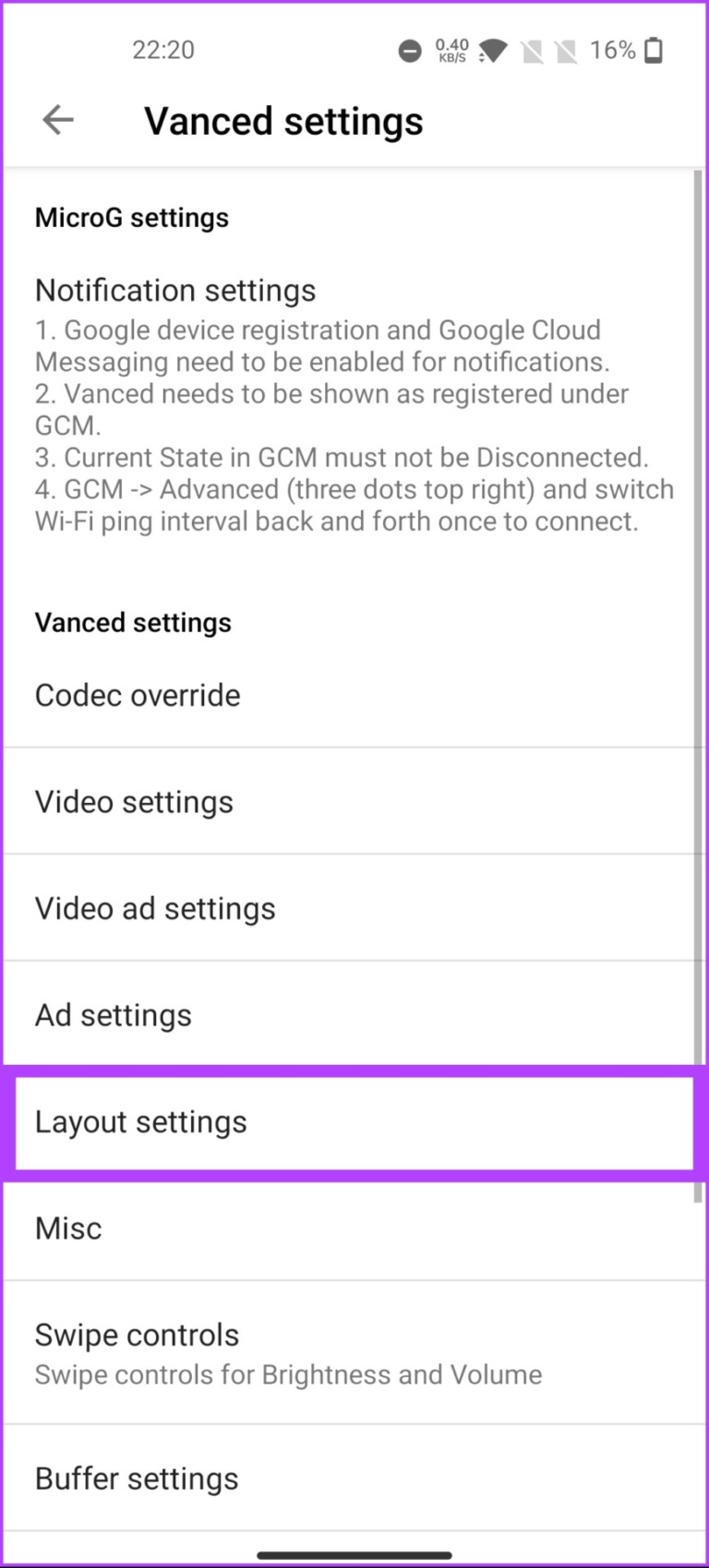Viewport: 709px width, 1568px height.
Task: Open Notification settings
Action: (x=175, y=290)
